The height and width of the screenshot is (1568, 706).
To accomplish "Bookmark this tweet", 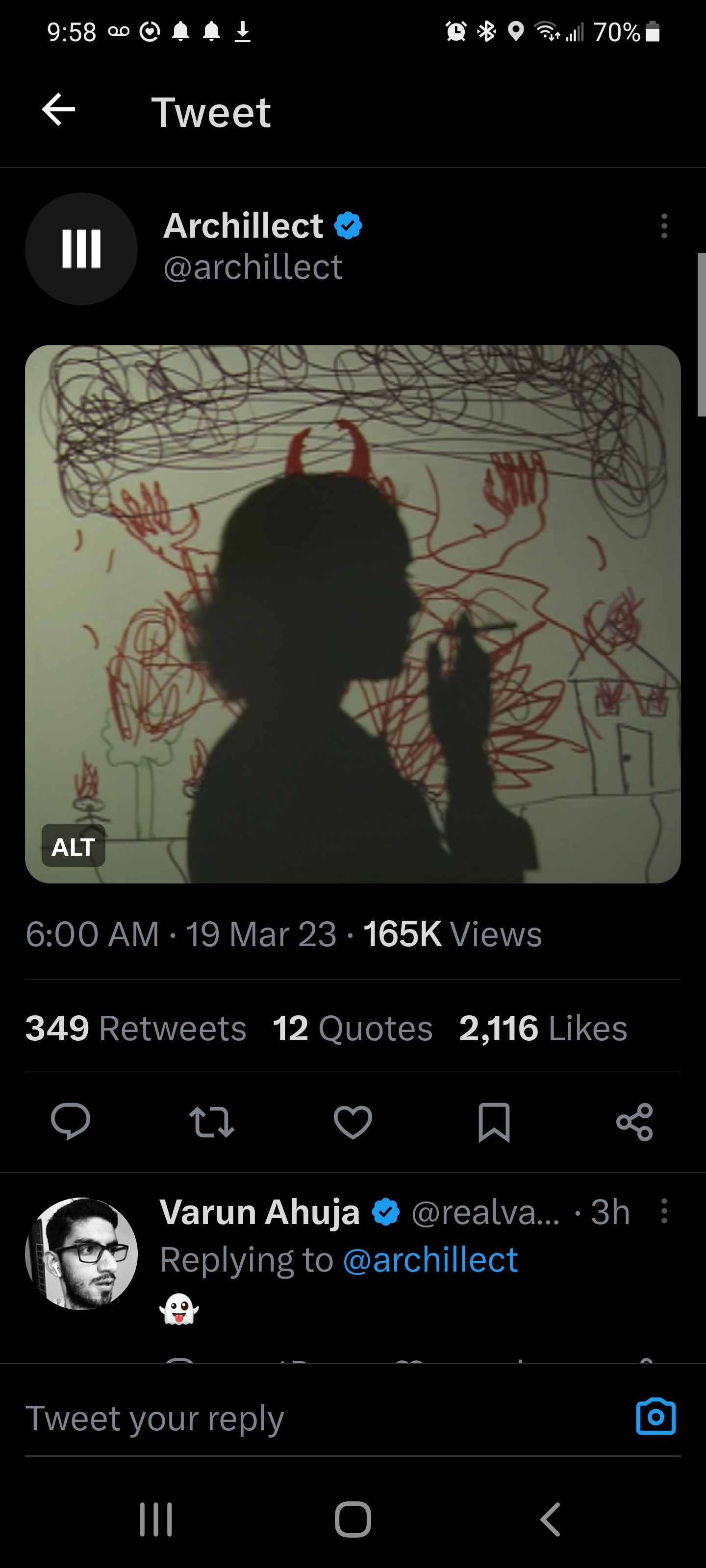I will (x=494, y=1121).
